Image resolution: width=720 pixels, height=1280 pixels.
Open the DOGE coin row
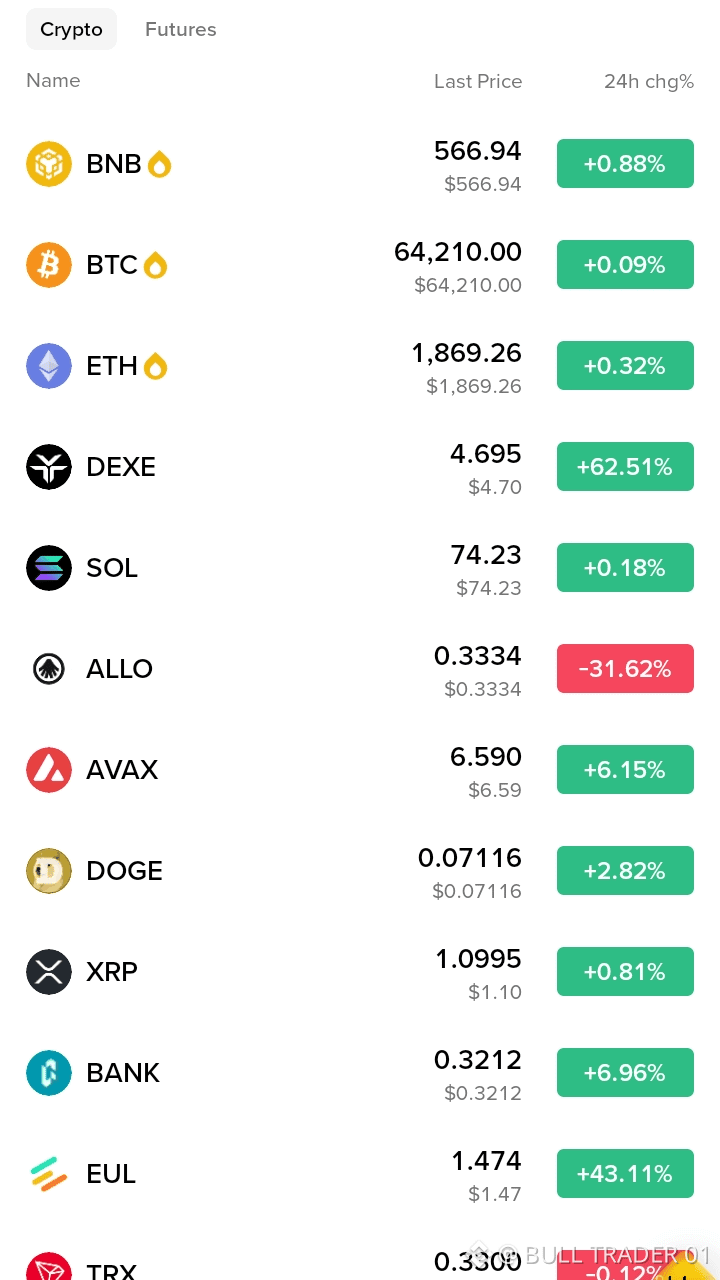(360, 871)
